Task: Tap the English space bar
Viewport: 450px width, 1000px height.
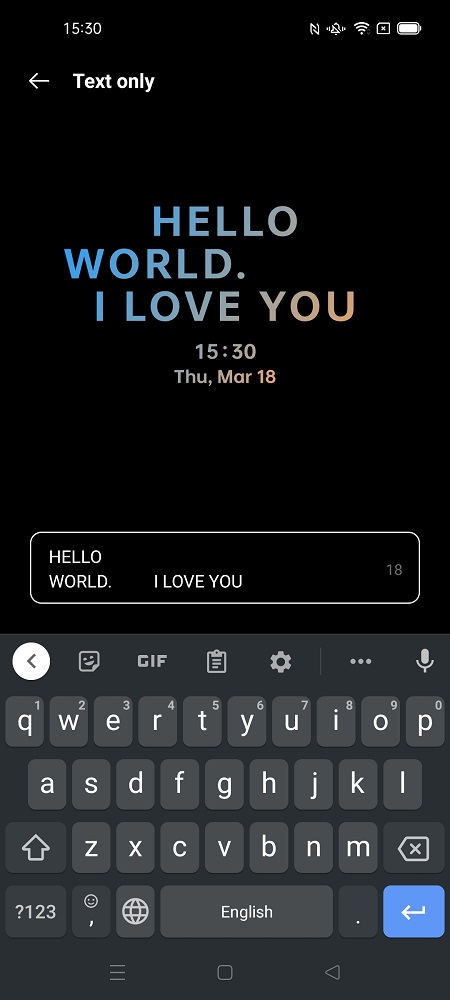Action: (x=247, y=911)
